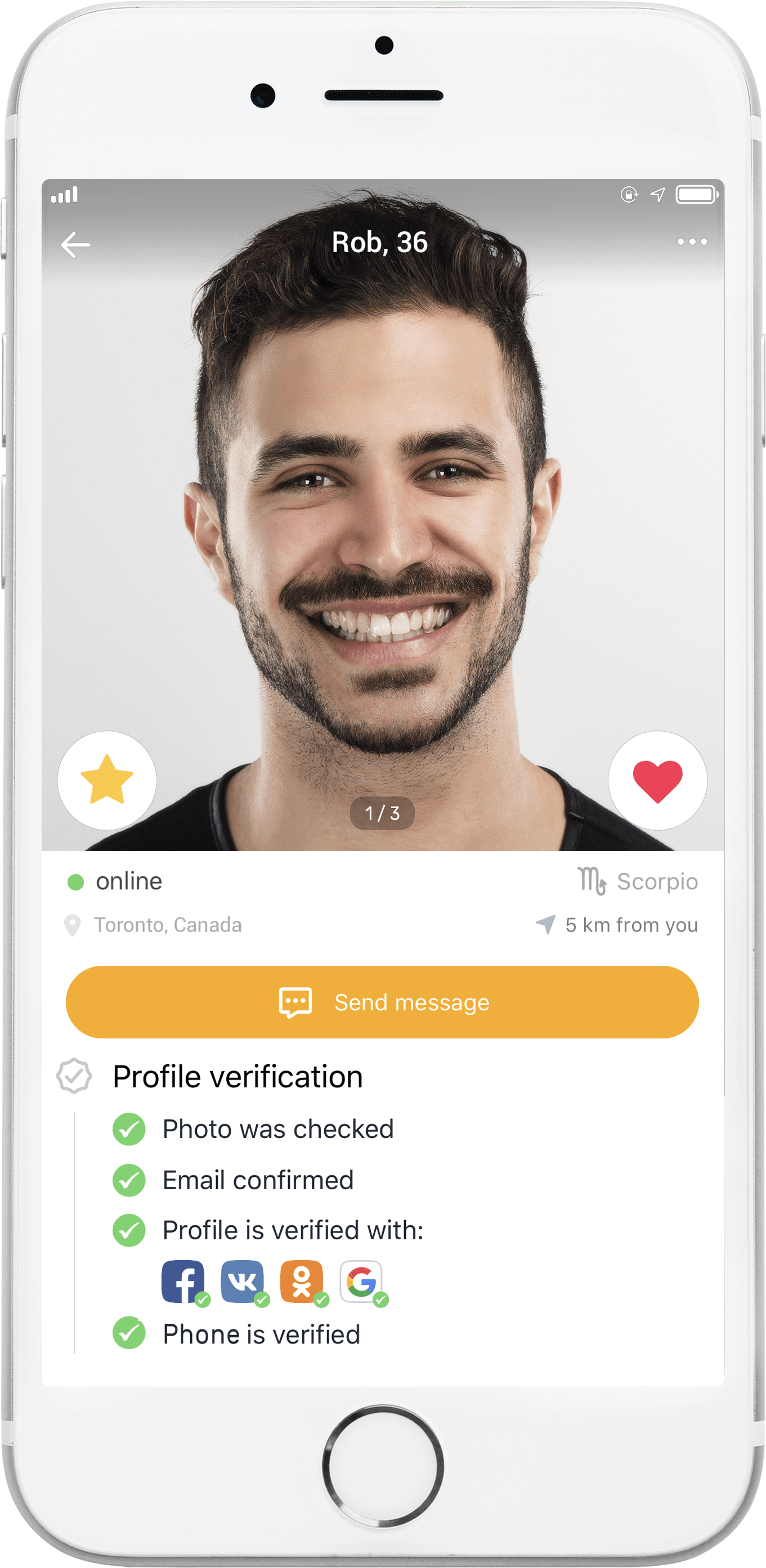The image size is (766, 1568).
Task: Like Rob's profile with the heart
Action: pyautogui.click(x=657, y=781)
